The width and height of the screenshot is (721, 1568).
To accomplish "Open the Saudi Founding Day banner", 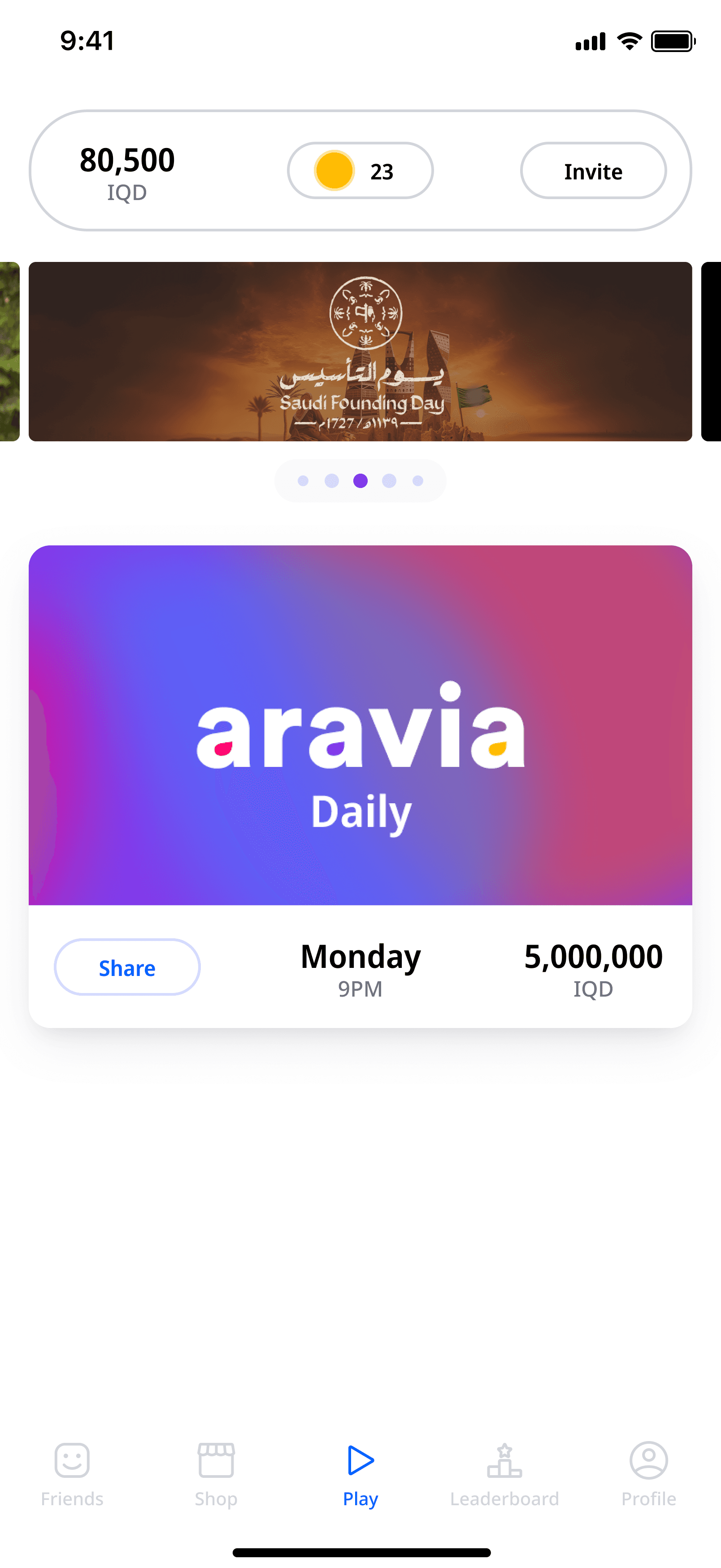I will [x=360, y=351].
